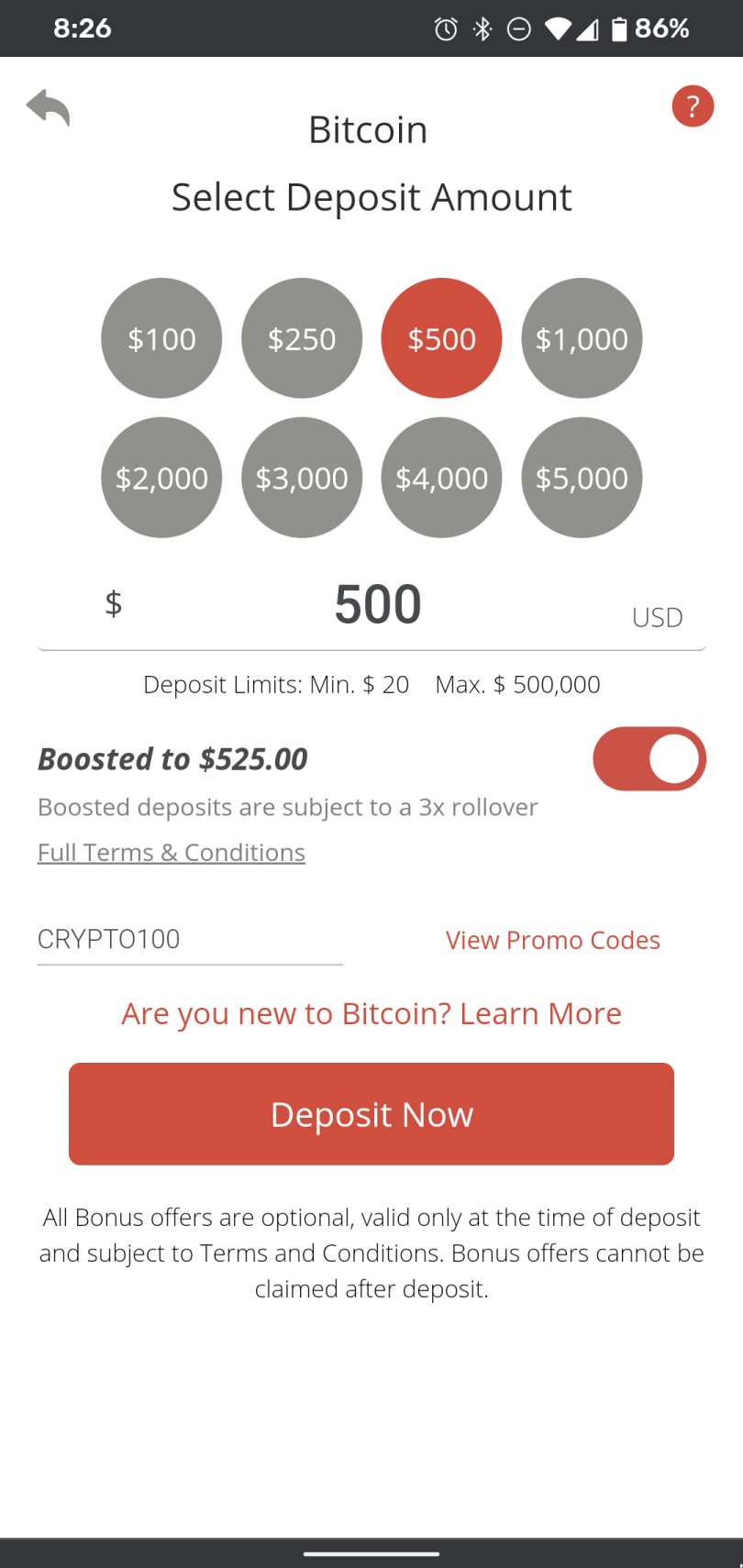This screenshot has height=1568, width=743.
Task: View the Deposit Limits text
Action: (371, 684)
